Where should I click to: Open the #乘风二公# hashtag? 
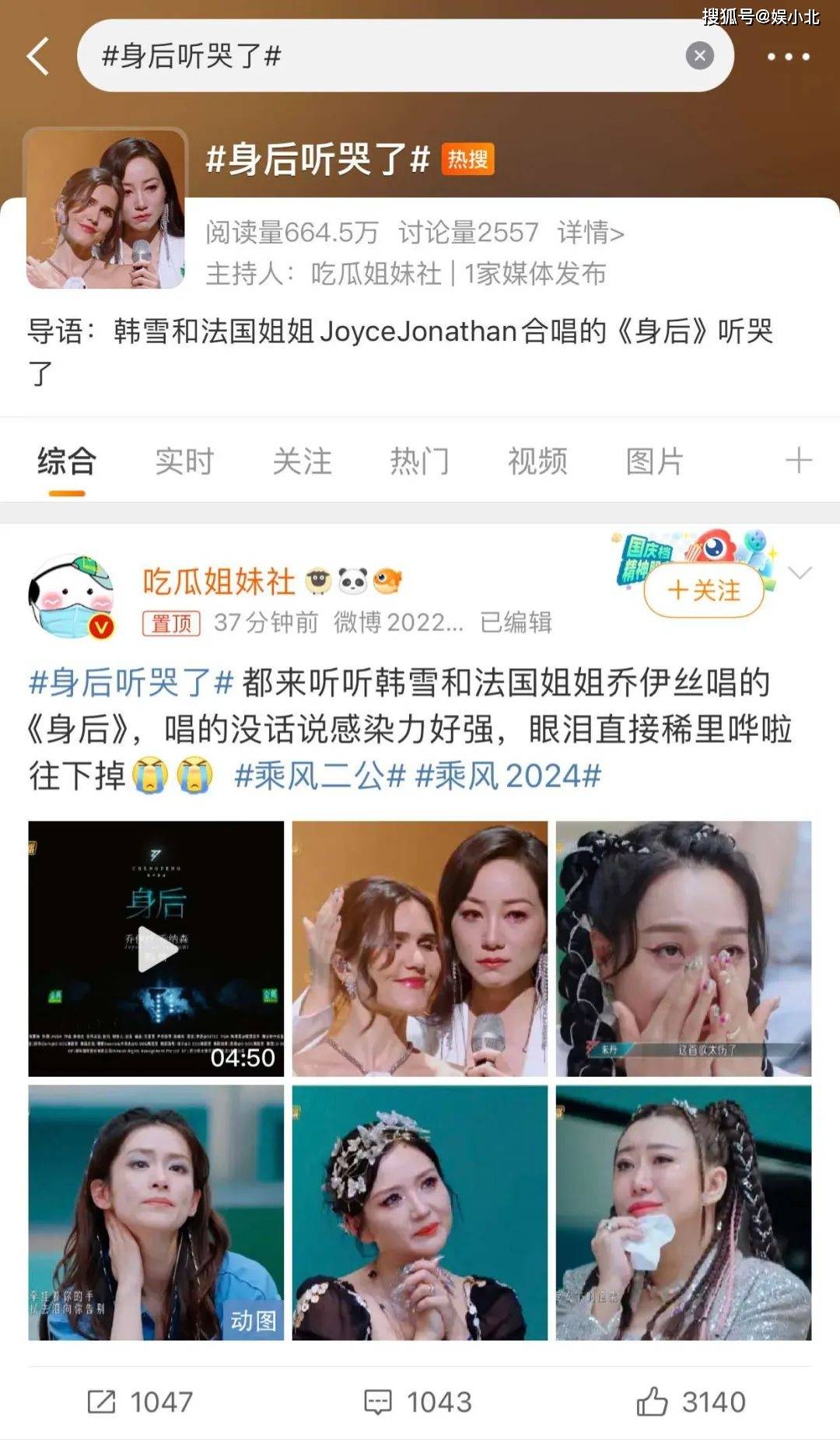pos(320,776)
